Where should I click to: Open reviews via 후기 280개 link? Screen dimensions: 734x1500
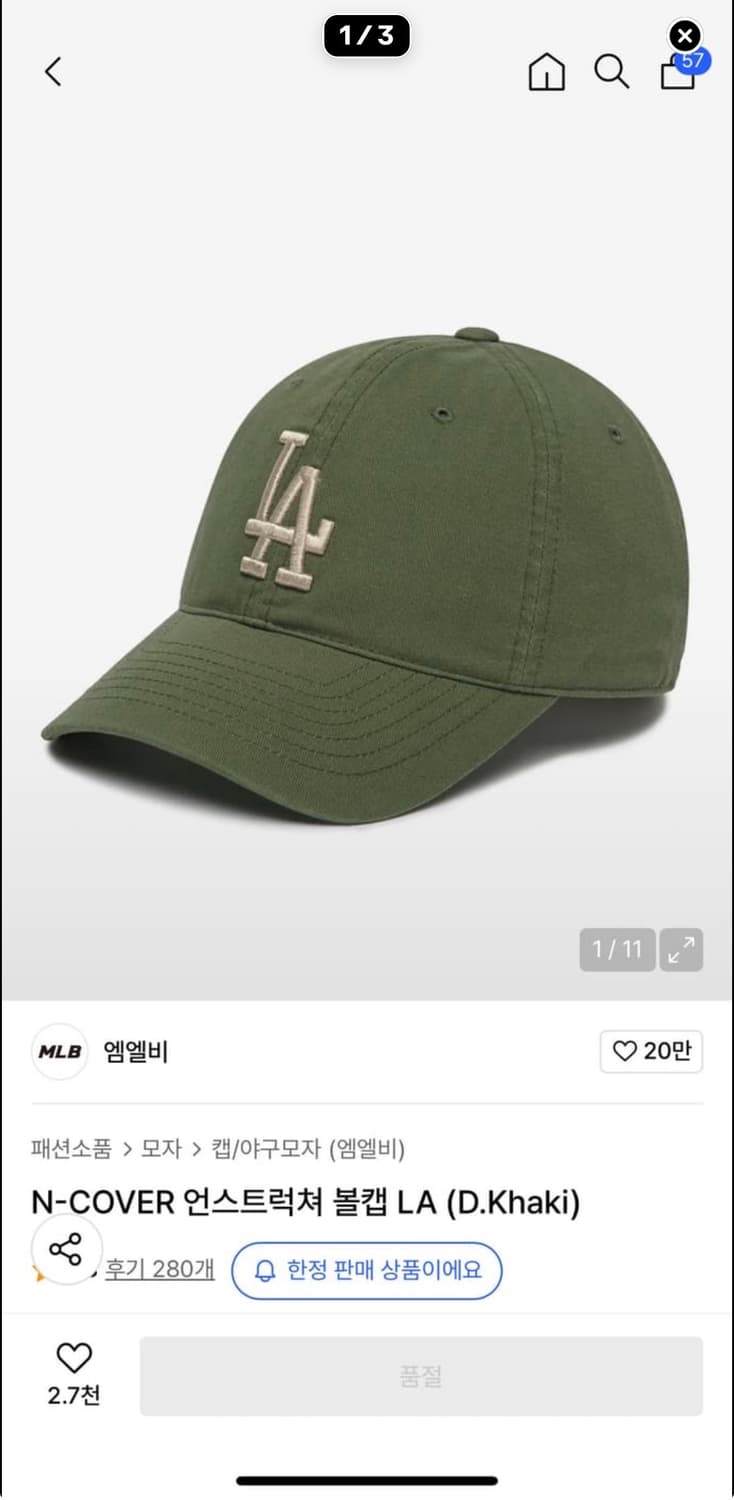pos(160,1270)
